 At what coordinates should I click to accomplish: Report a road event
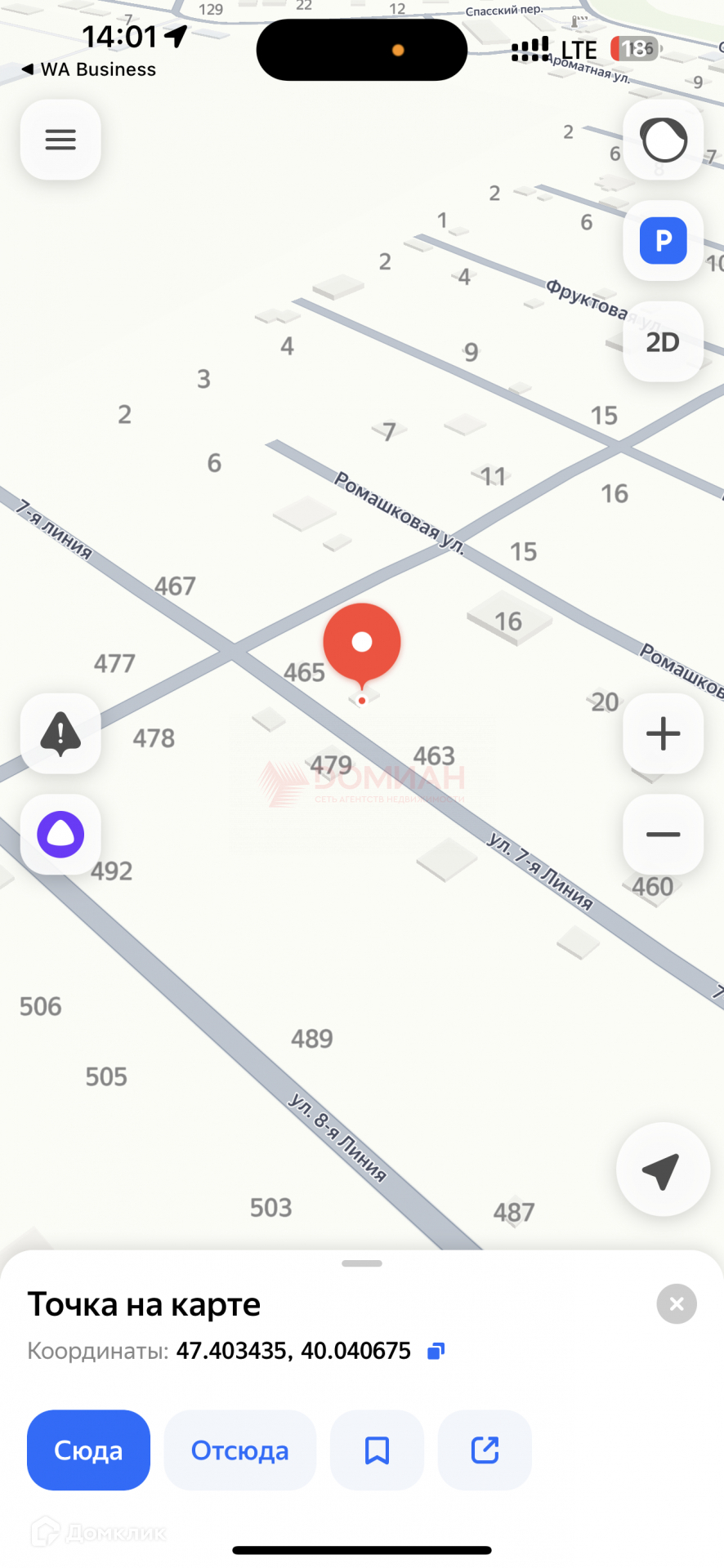pyautogui.click(x=60, y=733)
